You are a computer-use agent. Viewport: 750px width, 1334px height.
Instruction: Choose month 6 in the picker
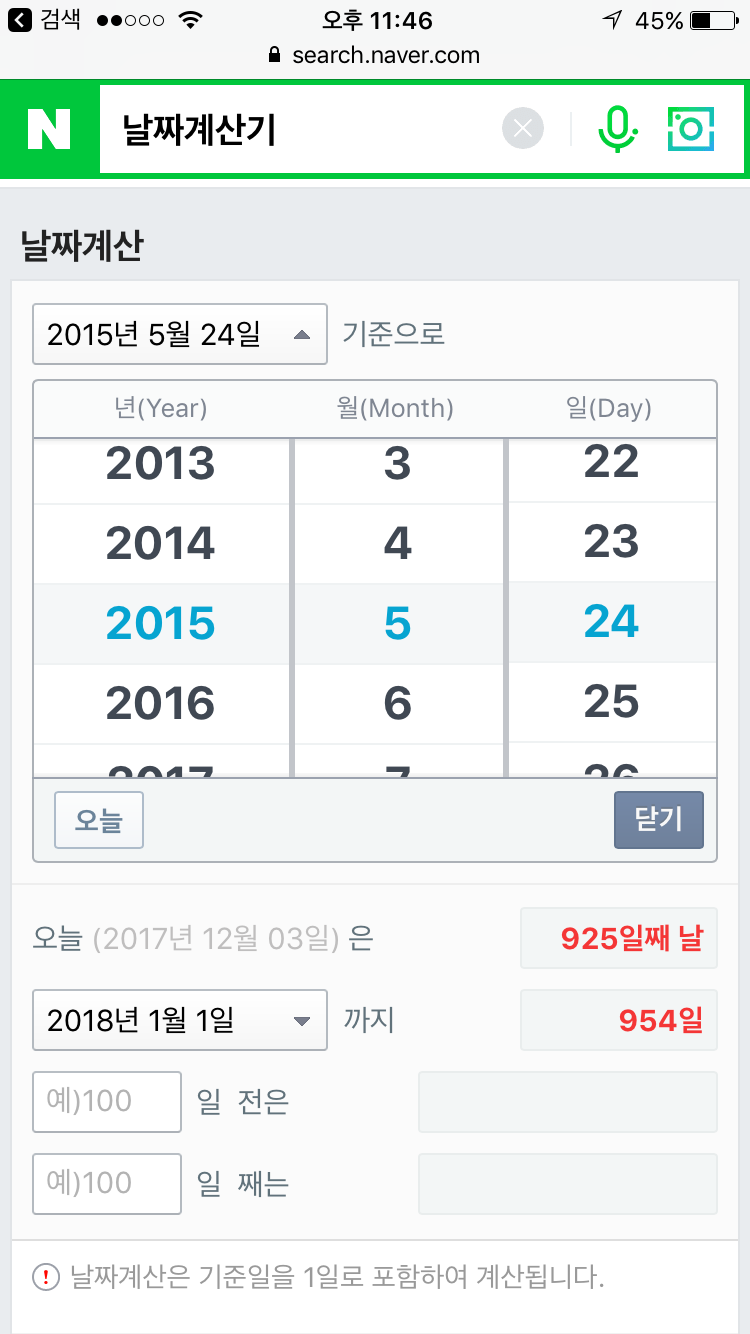(398, 704)
